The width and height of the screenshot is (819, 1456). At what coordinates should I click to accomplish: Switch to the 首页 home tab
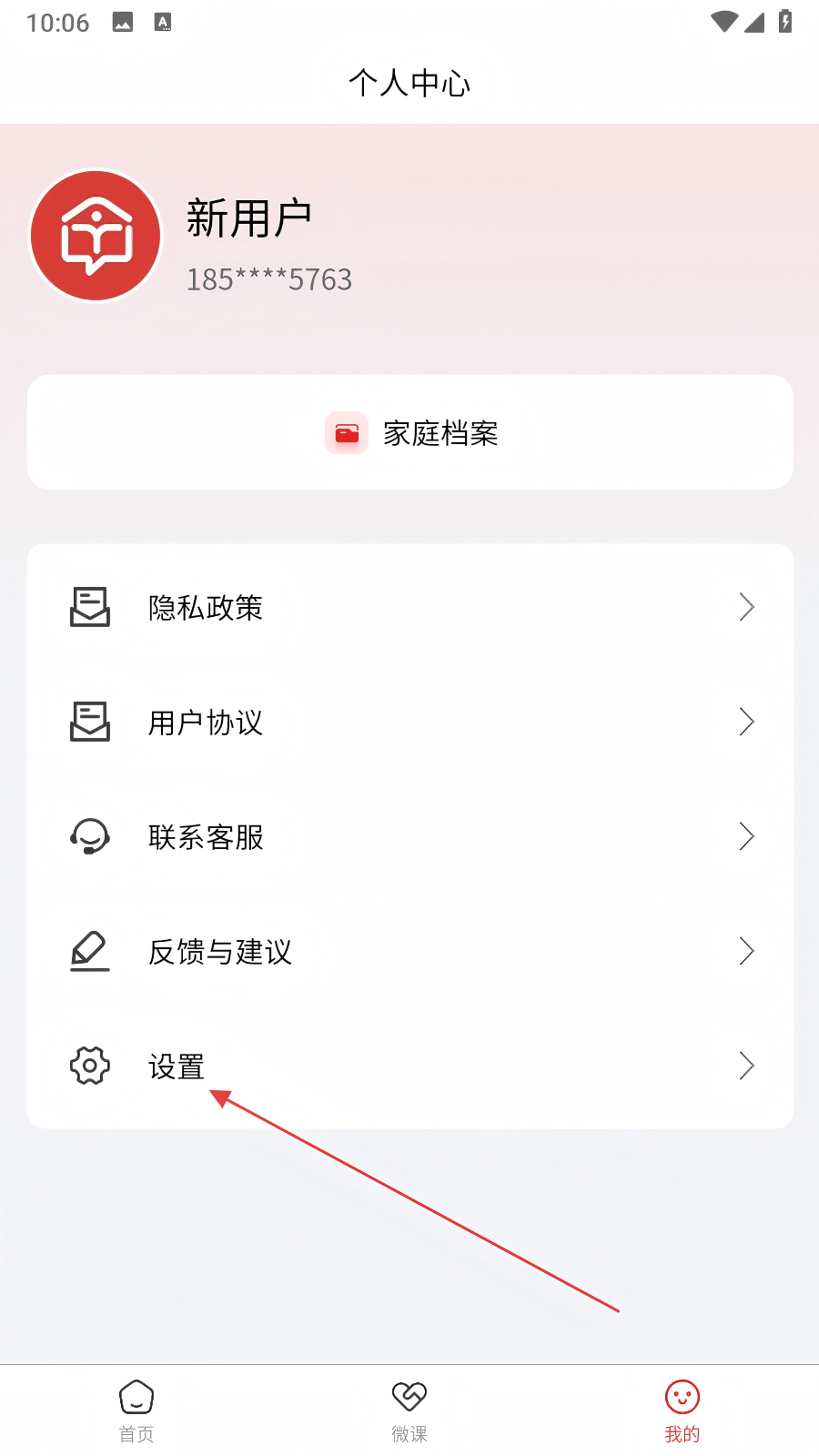tap(136, 1411)
